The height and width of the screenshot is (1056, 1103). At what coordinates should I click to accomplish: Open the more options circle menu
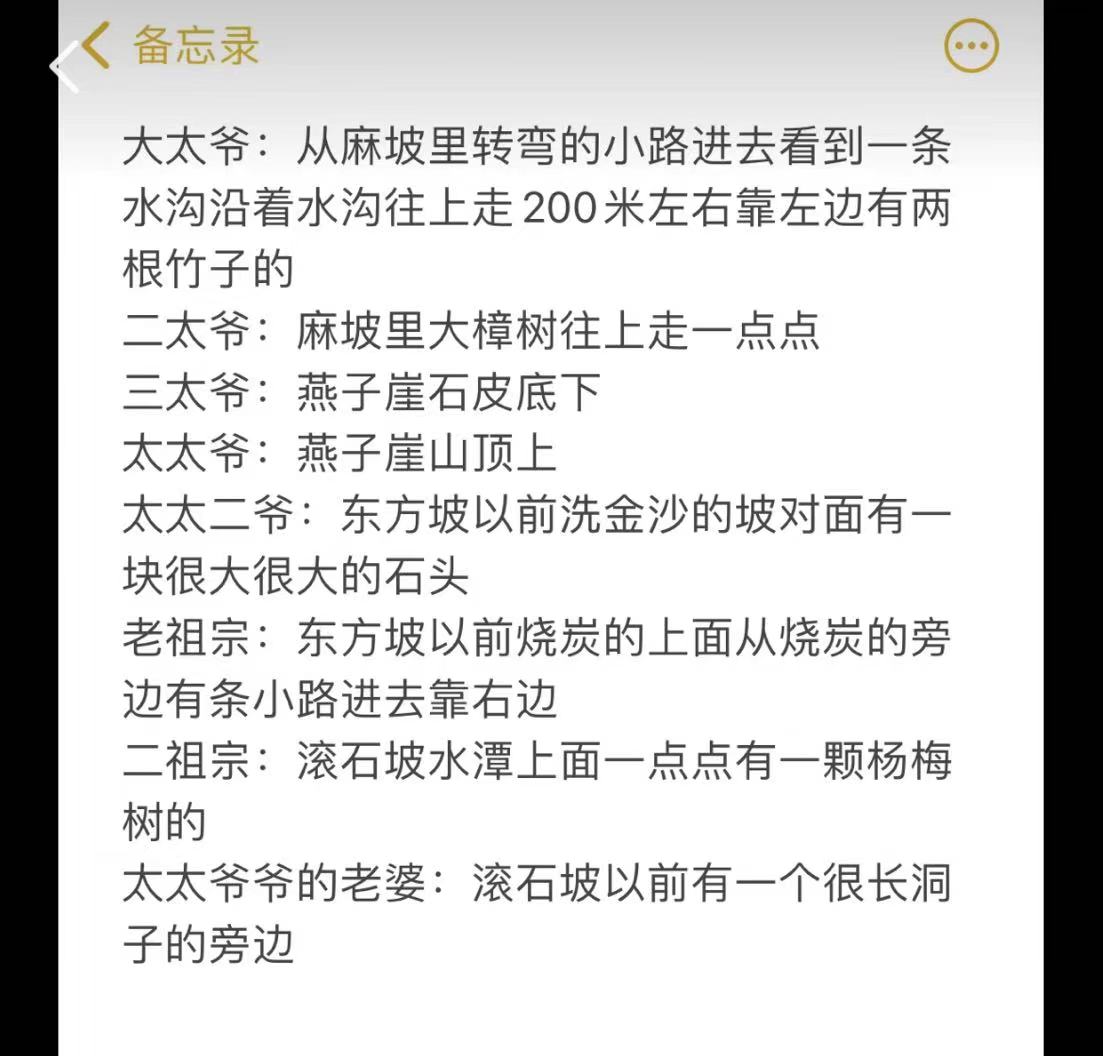(971, 46)
